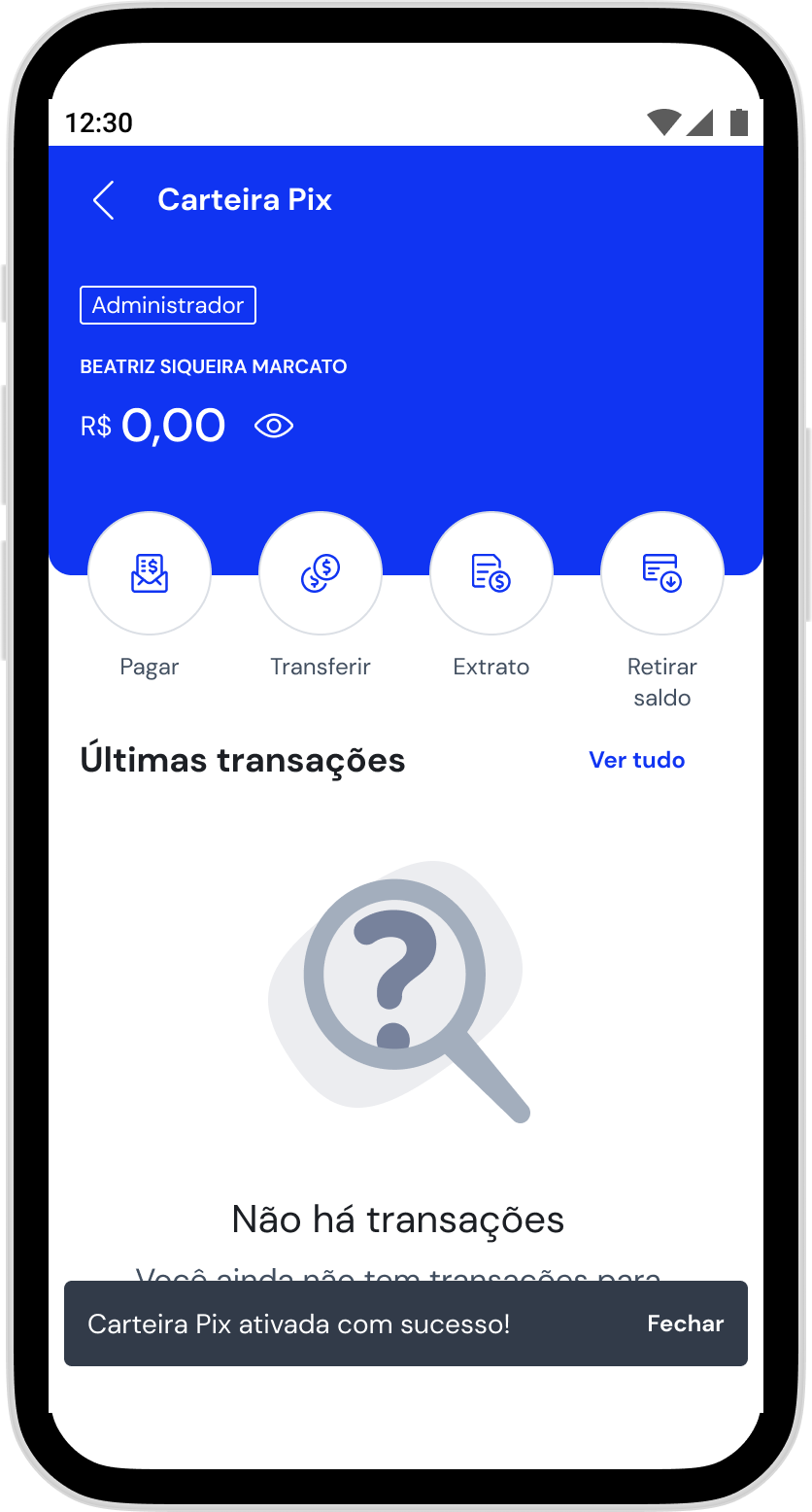Dismiss the snackbar with Fechar

pyautogui.click(x=685, y=1323)
